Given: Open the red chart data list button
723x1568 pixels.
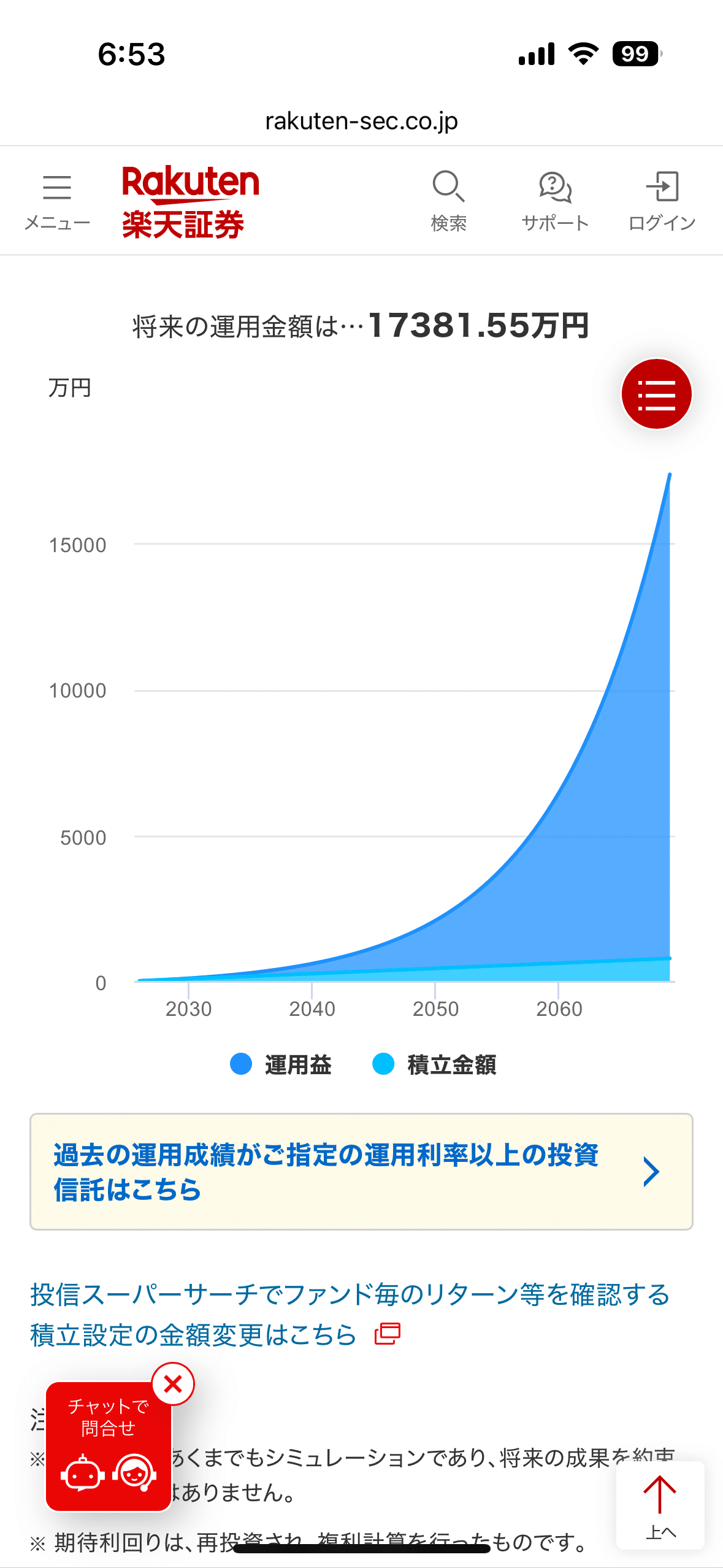Looking at the screenshot, I should coord(657,393).
